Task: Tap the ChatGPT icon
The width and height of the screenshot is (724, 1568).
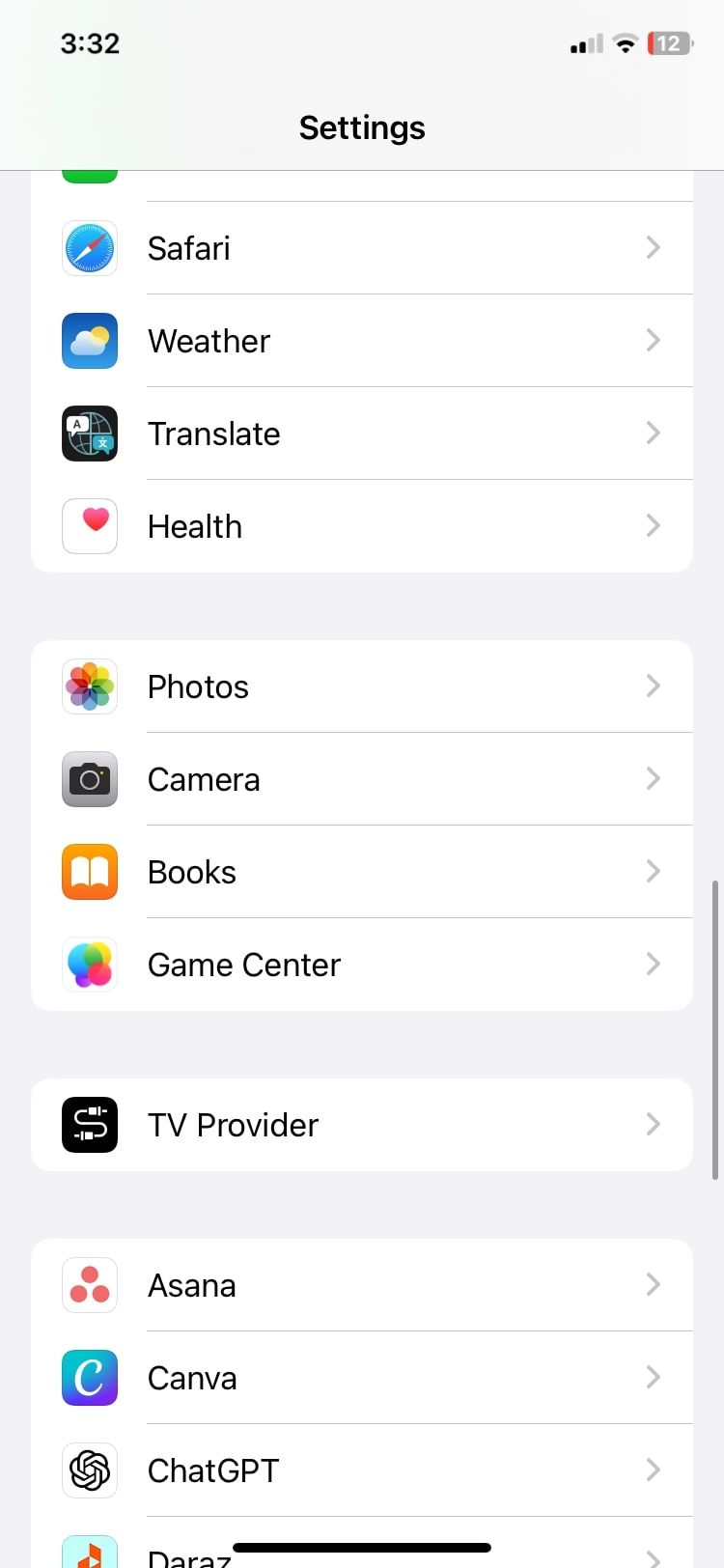Action: coord(89,1470)
